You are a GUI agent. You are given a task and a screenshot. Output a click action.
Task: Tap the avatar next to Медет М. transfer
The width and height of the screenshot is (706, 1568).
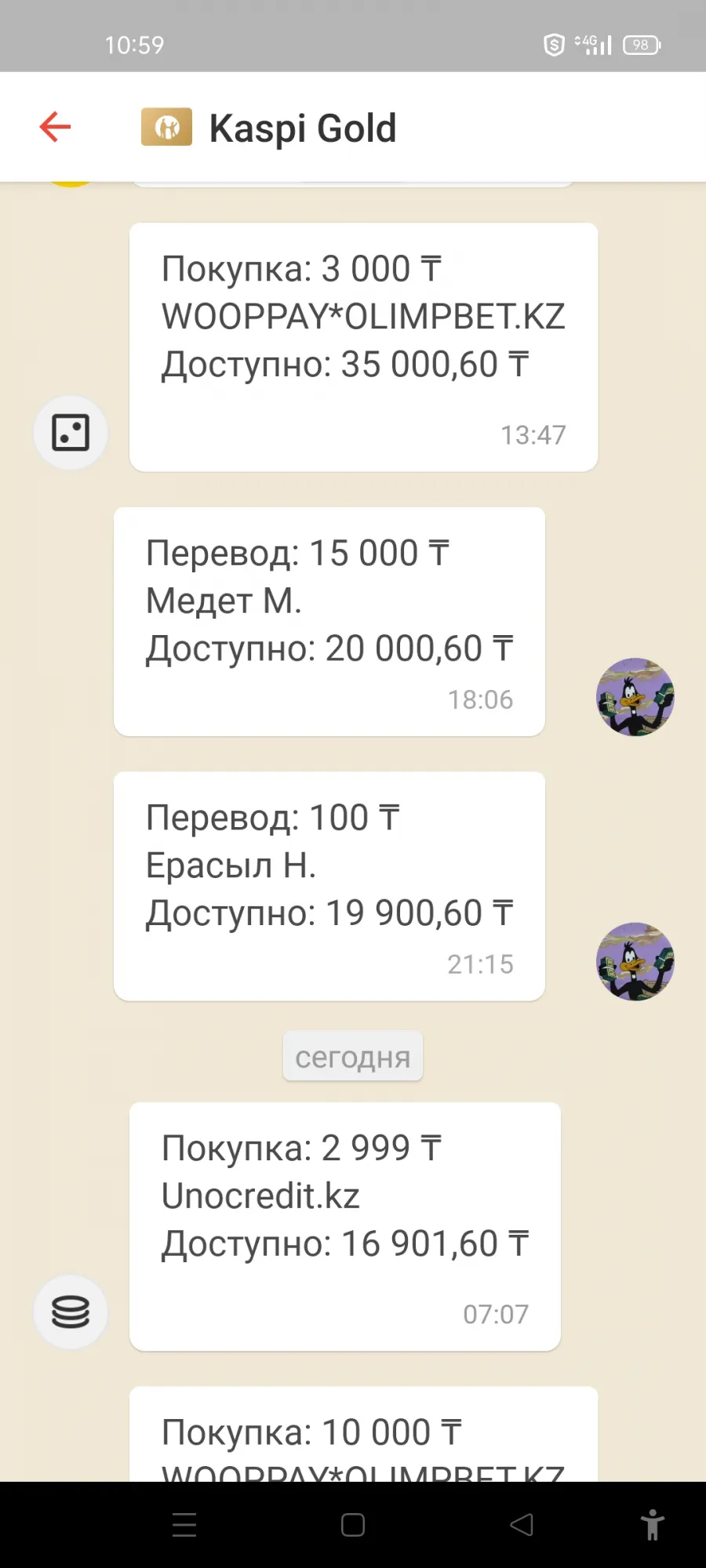click(x=635, y=697)
